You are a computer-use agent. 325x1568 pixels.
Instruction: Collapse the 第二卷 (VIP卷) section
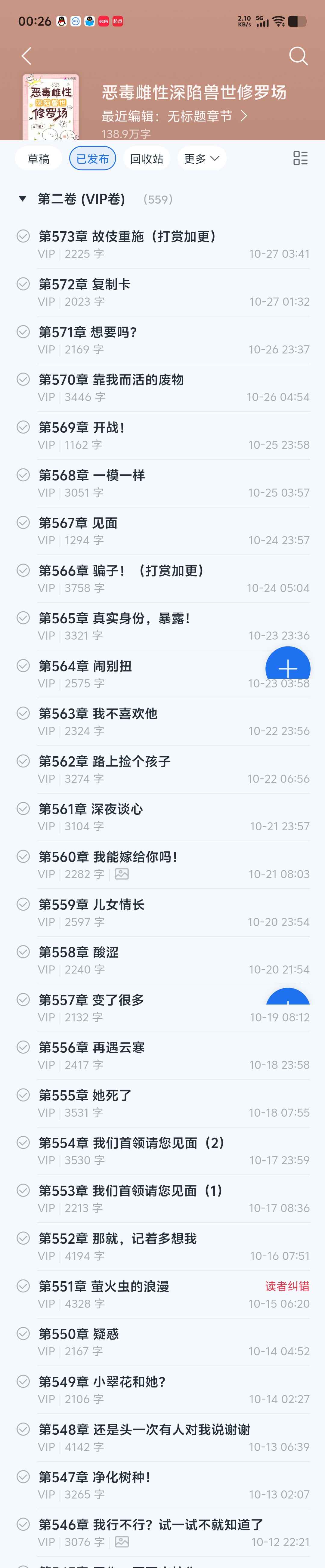(x=23, y=199)
